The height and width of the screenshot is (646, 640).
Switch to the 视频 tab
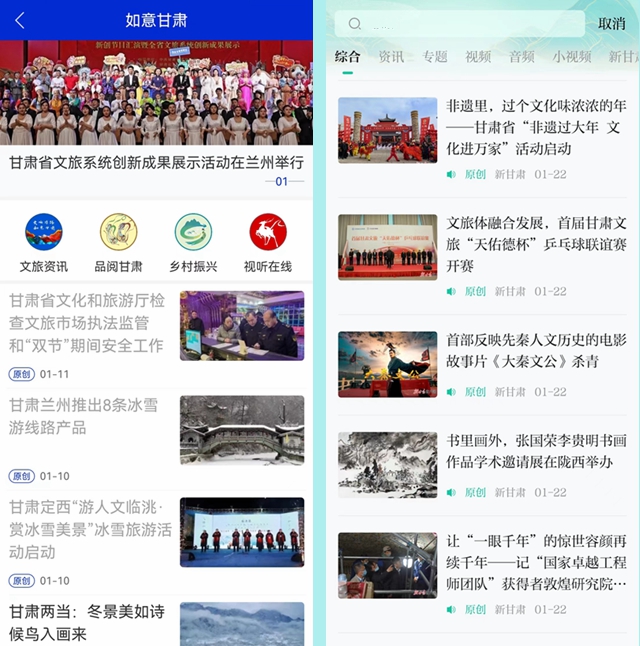478,57
